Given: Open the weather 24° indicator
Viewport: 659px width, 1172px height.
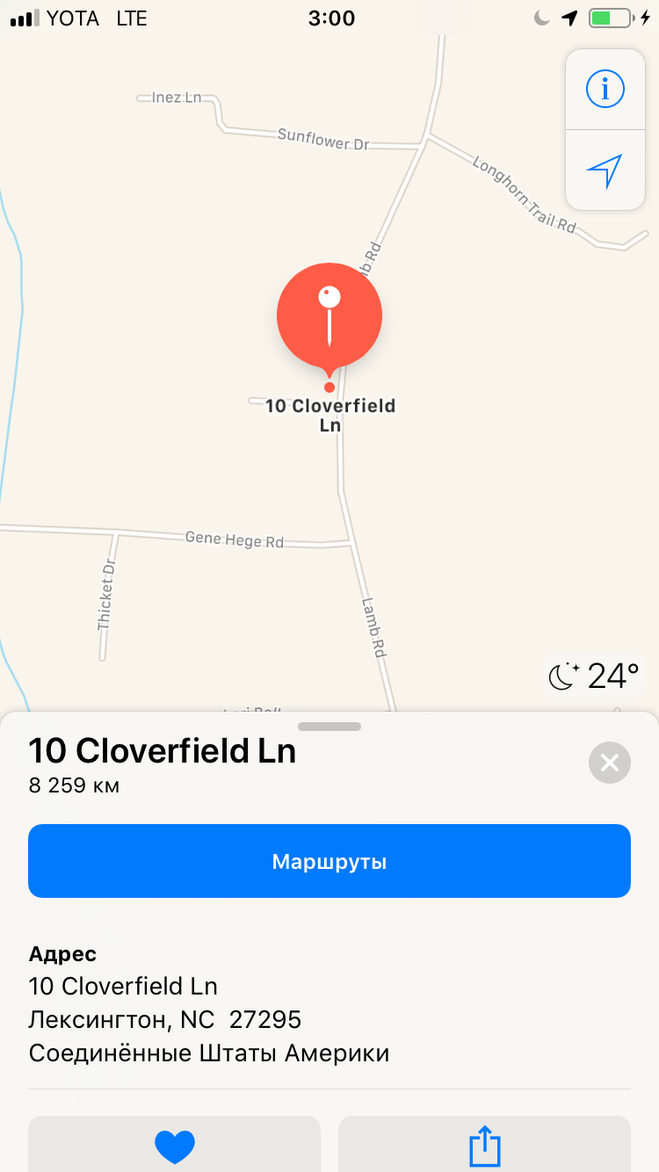Looking at the screenshot, I should click(x=593, y=677).
